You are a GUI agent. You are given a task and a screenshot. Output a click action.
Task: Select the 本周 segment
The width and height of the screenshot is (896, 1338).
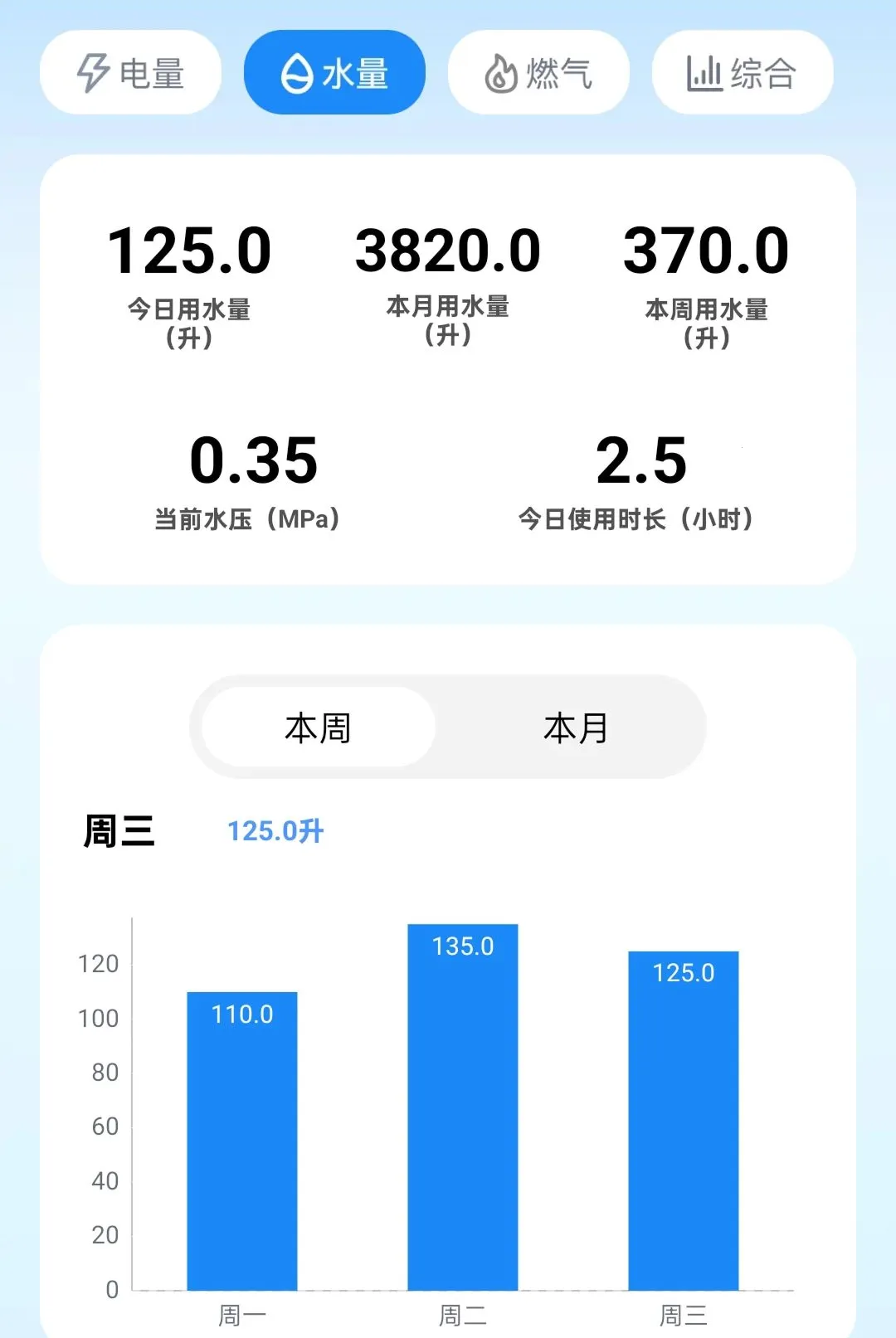(x=319, y=727)
